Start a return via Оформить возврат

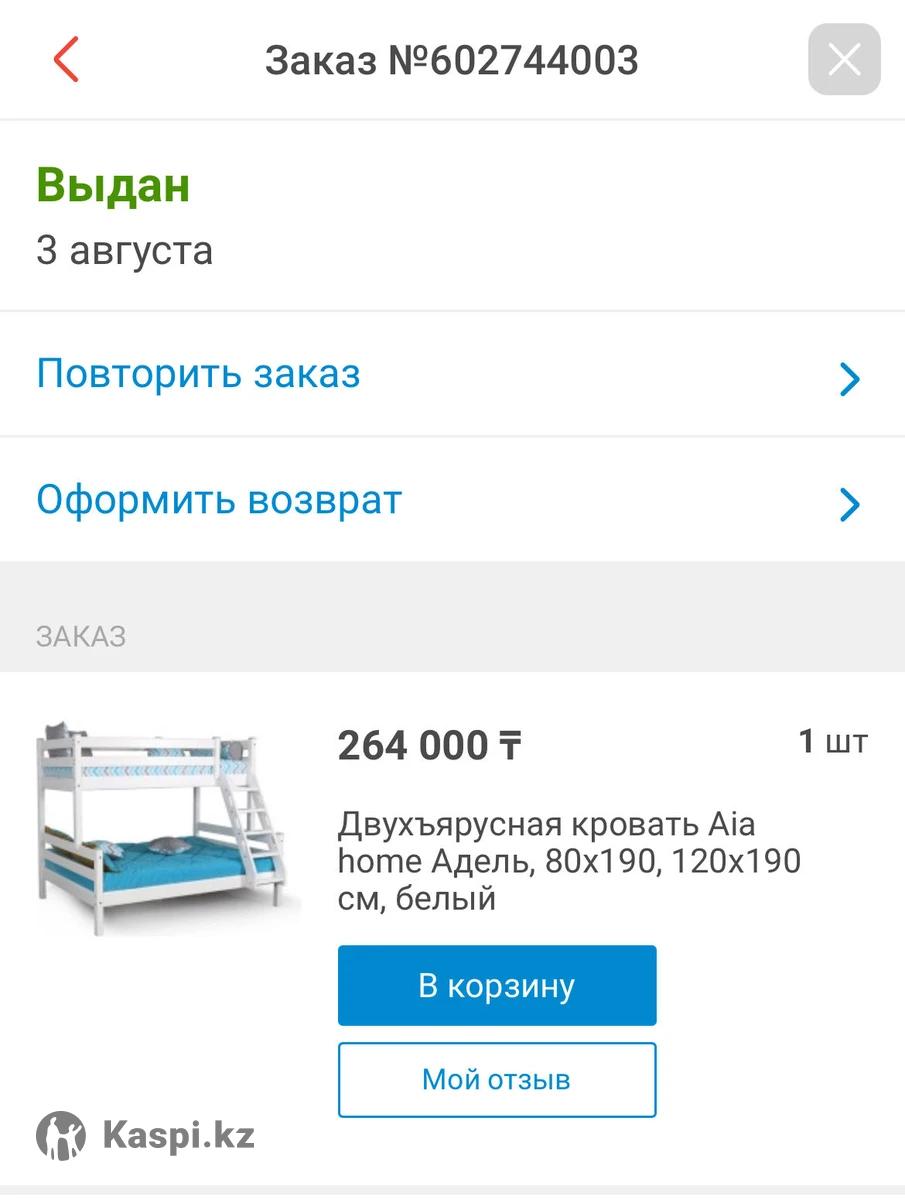[x=452, y=500]
